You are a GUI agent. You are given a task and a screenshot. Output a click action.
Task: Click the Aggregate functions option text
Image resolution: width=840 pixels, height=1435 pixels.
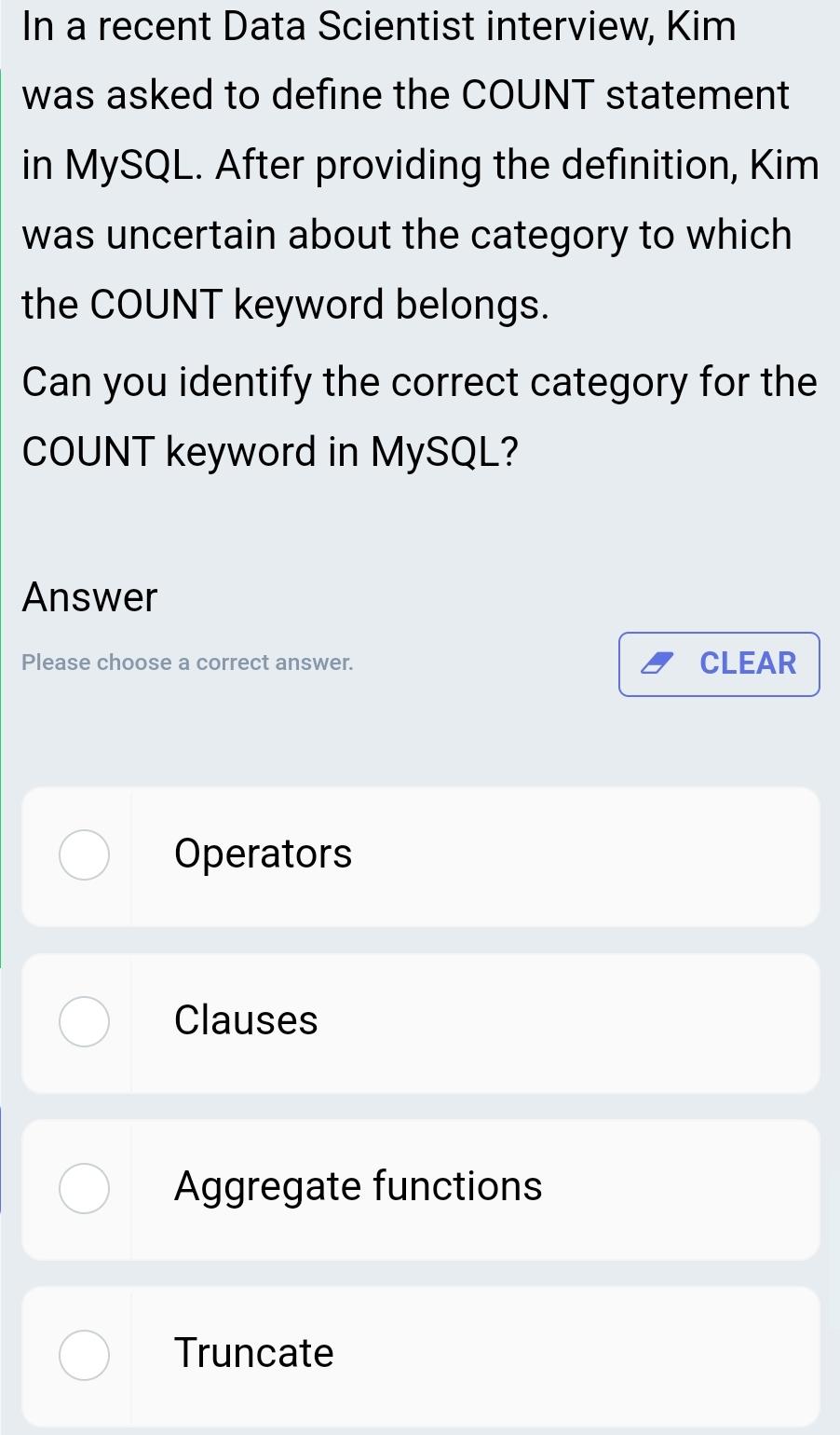click(x=358, y=1187)
